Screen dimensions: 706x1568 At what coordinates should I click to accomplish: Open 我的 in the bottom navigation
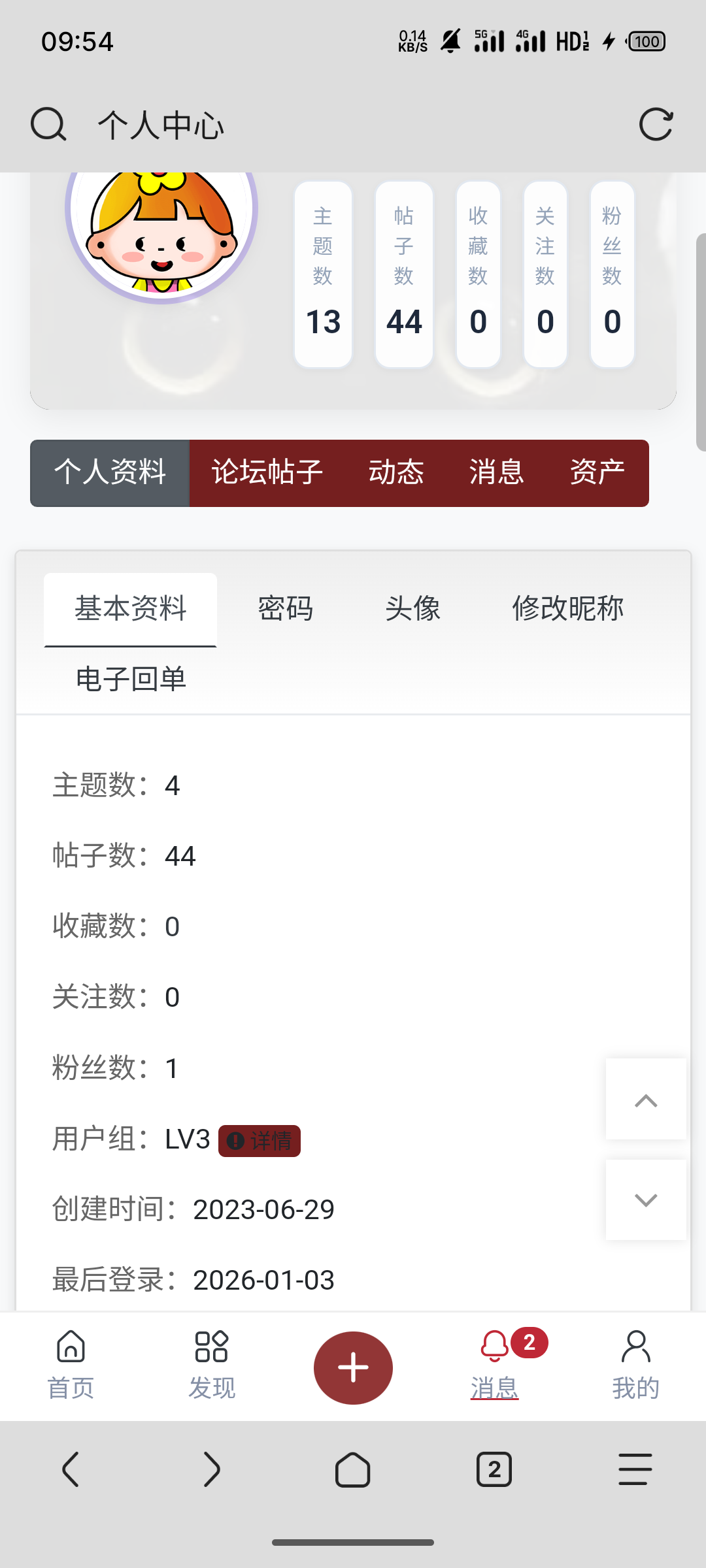(635, 1365)
